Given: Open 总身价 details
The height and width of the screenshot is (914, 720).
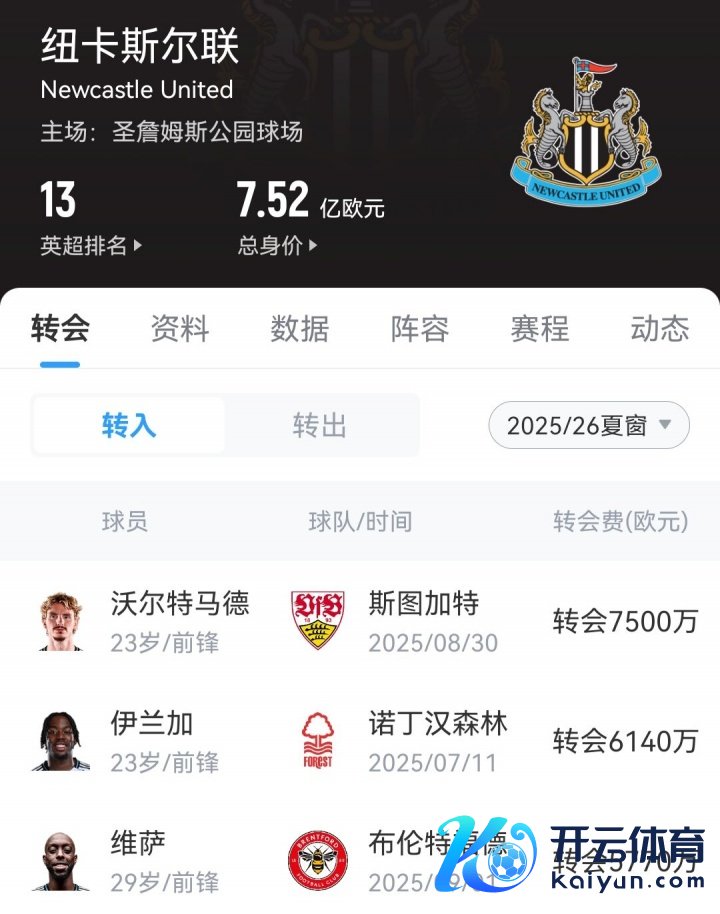Looking at the screenshot, I should coord(277,245).
